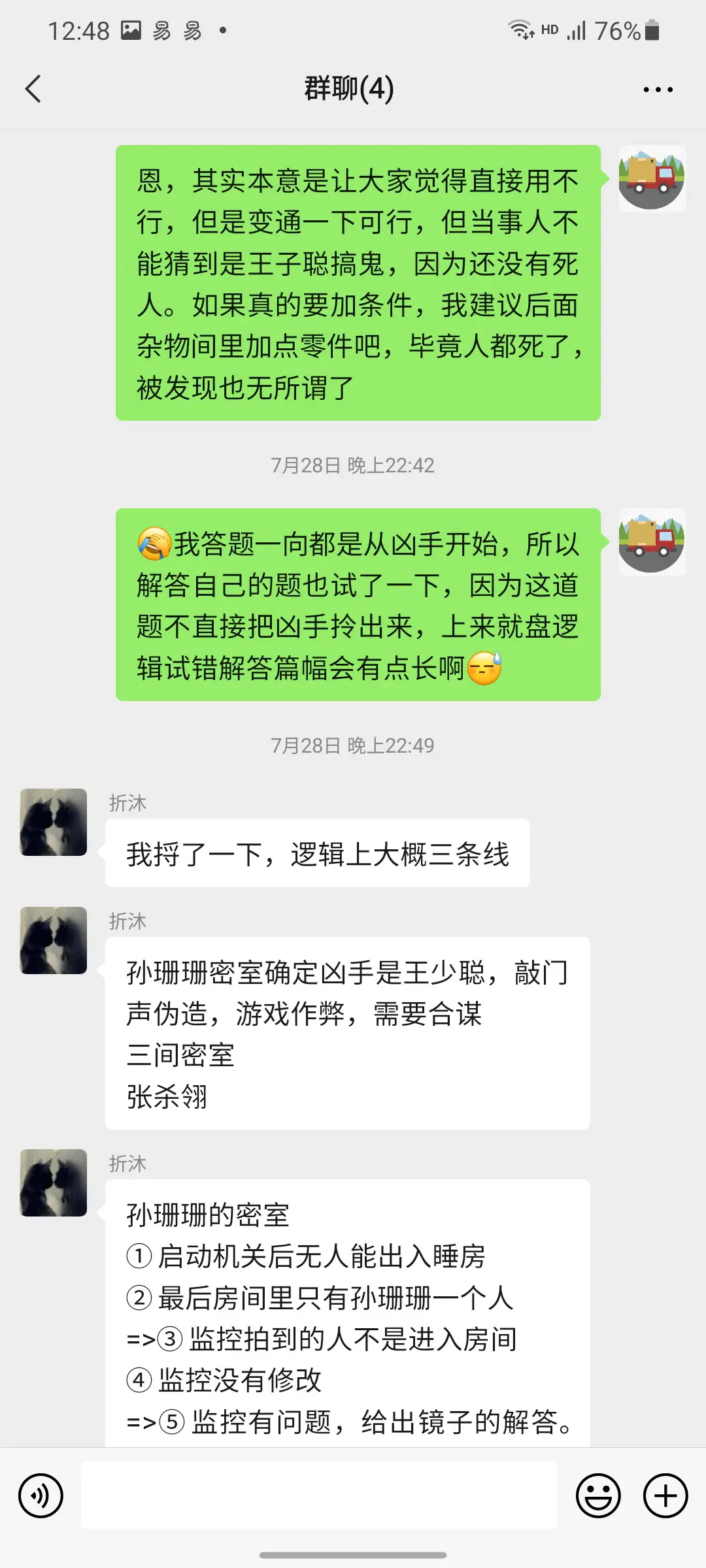Tap the truck avatar beside the 我答题一向 message
This screenshot has width=706, height=1568.
[x=652, y=542]
